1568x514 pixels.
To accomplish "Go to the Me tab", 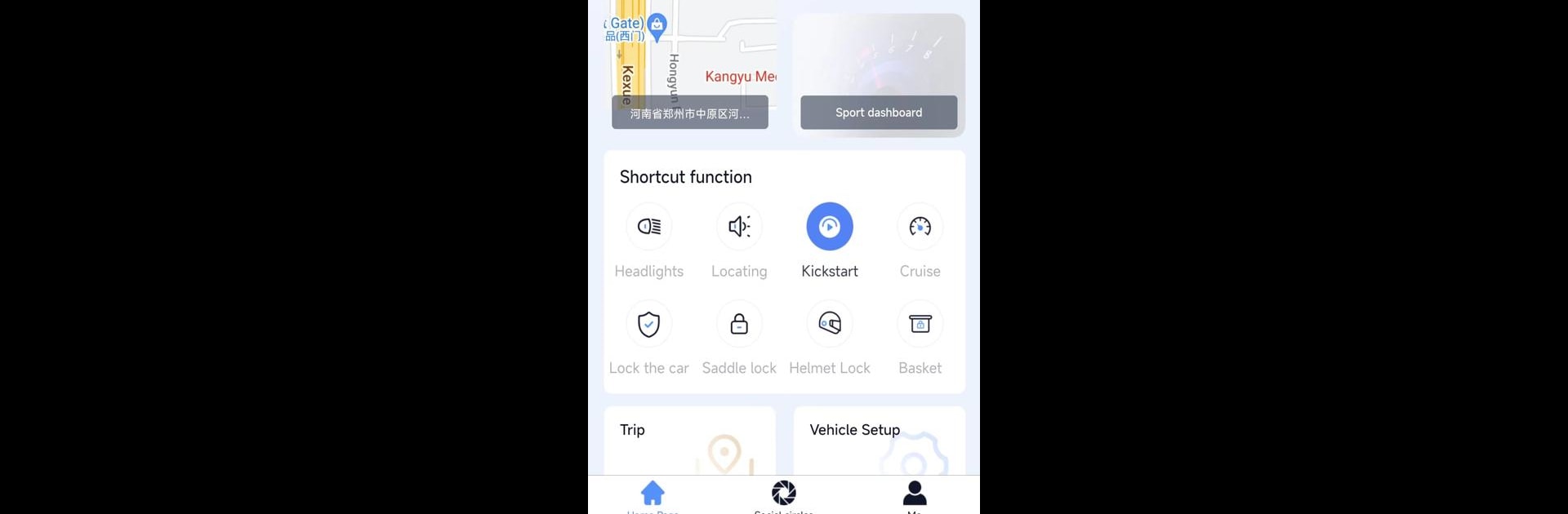I will click(915, 494).
